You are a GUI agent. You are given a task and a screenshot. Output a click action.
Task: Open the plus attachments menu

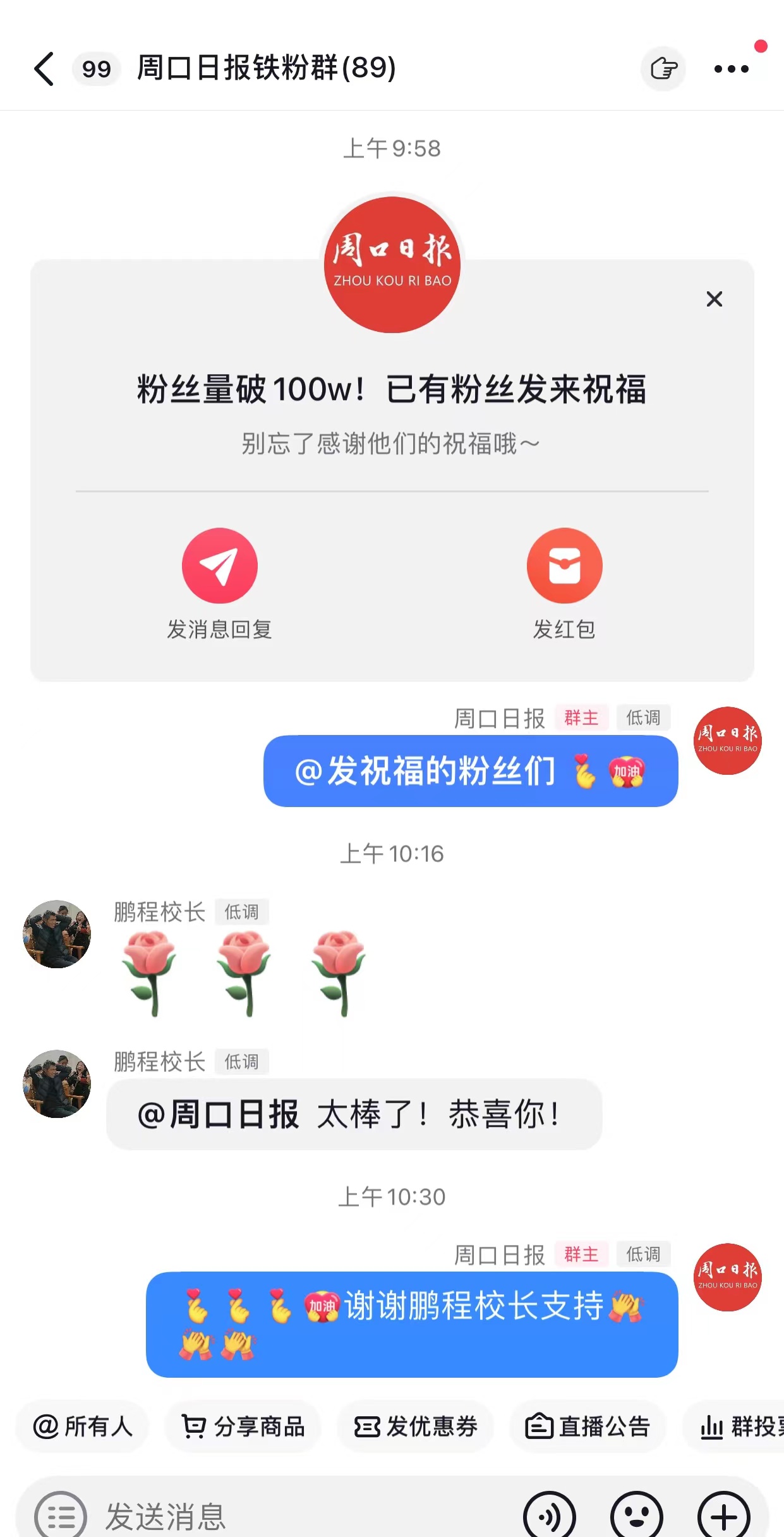[x=723, y=1516]
